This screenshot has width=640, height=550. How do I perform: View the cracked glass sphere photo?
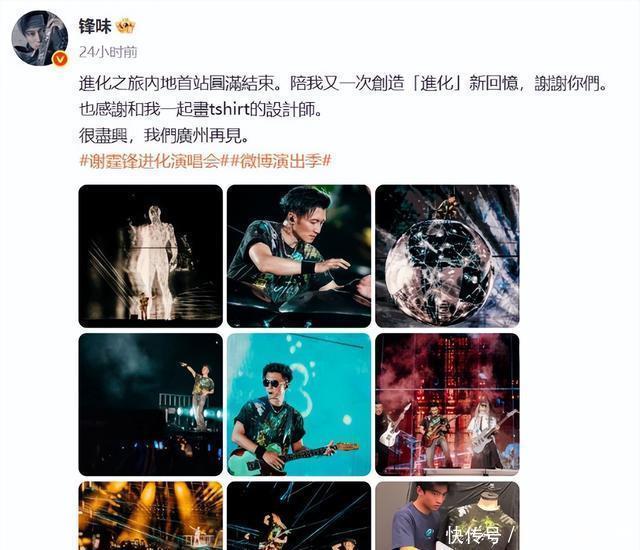[x=446, y=256]
